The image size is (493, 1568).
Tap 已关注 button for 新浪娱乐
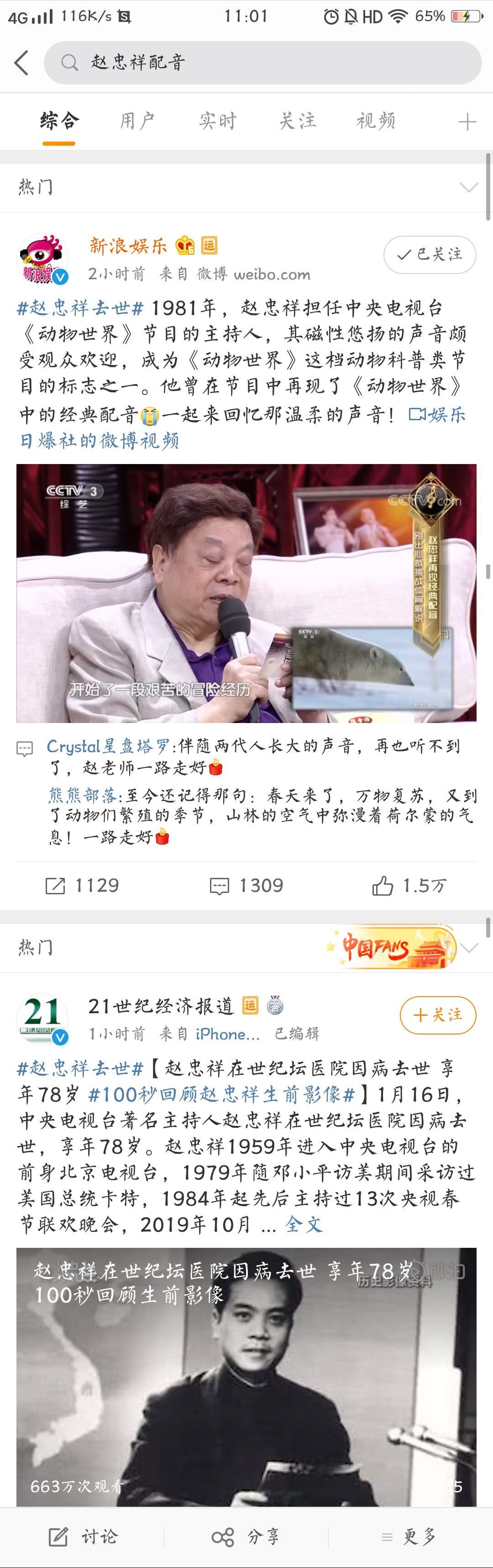click(x=430, y=254)
